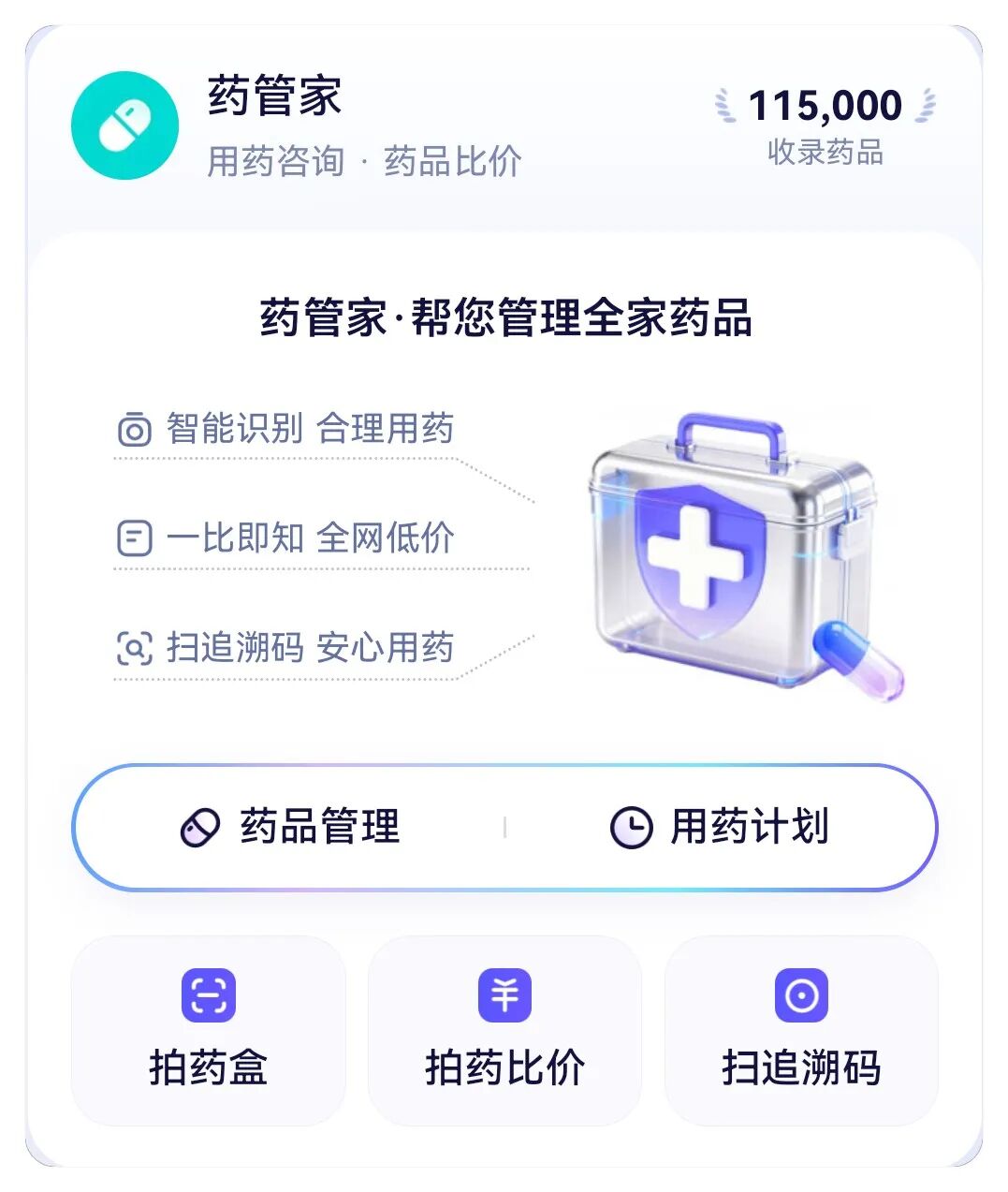Viewport: 1008px width, 1192px height.
Task: Tap the 拍药盒 card
Action: pos(209,1030)
